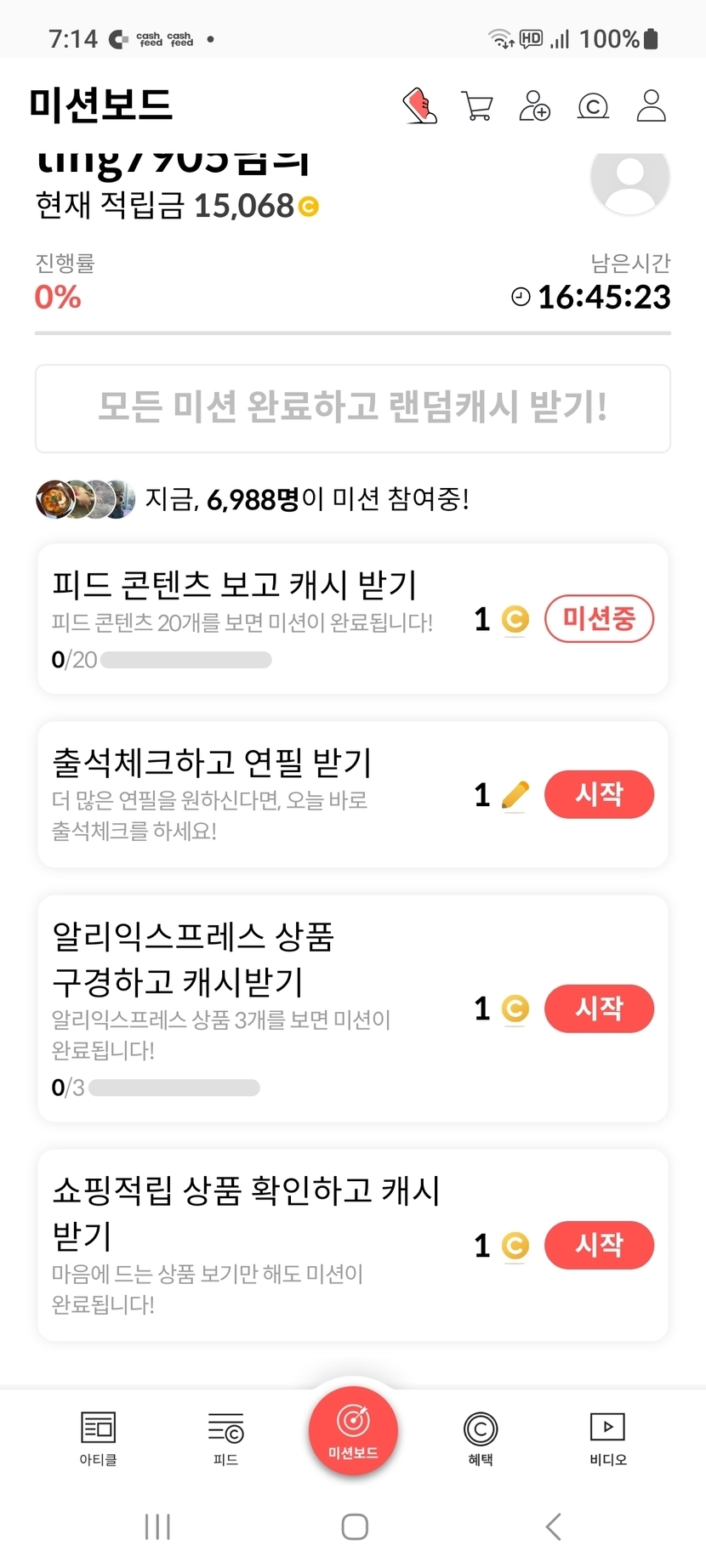The width and height of the screenshot is (706, 1568).
Task: Open the sneaker step icon
Action: tap(420, 106)
